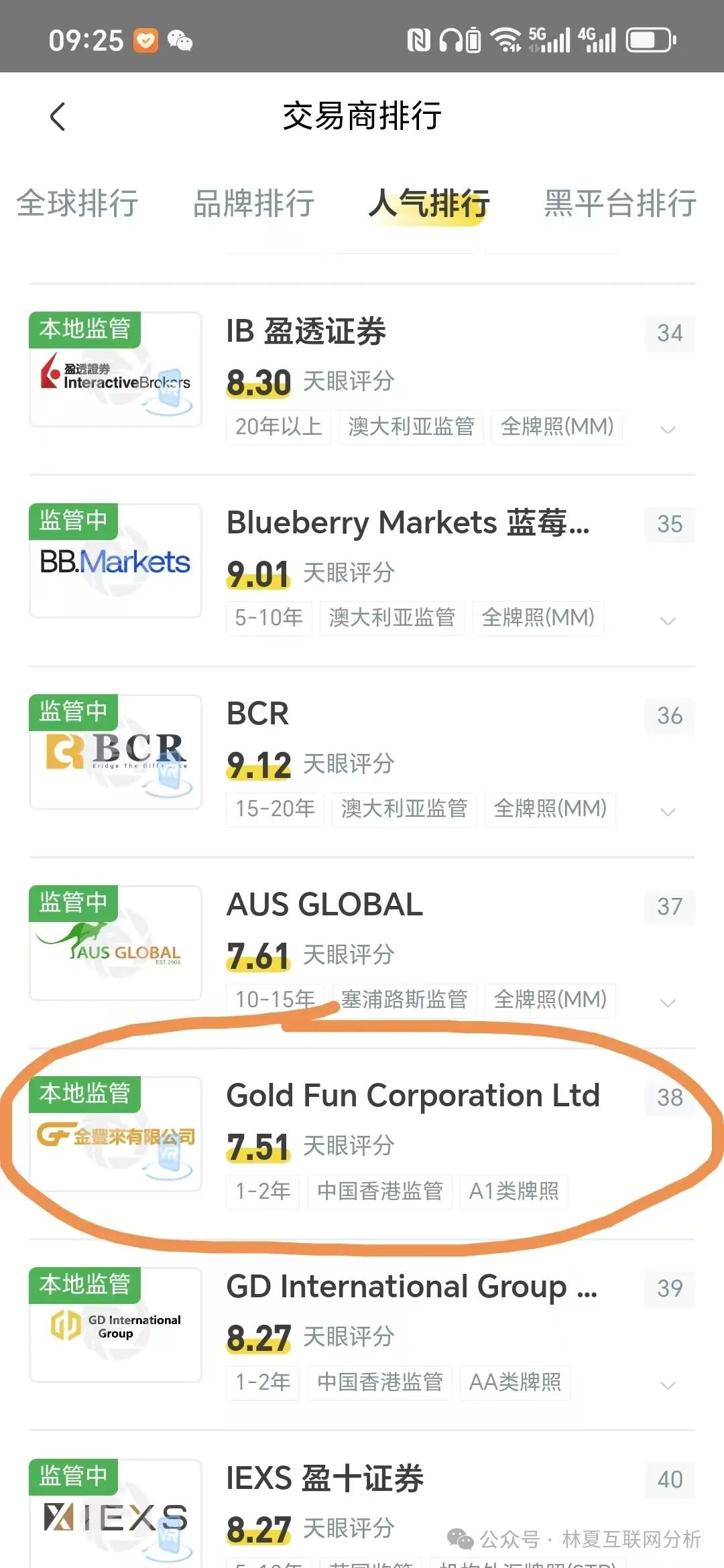Open the IB 盈透证券 broker entry
The height and width of the screenshot is (1568, 724).
click(362, 379)
